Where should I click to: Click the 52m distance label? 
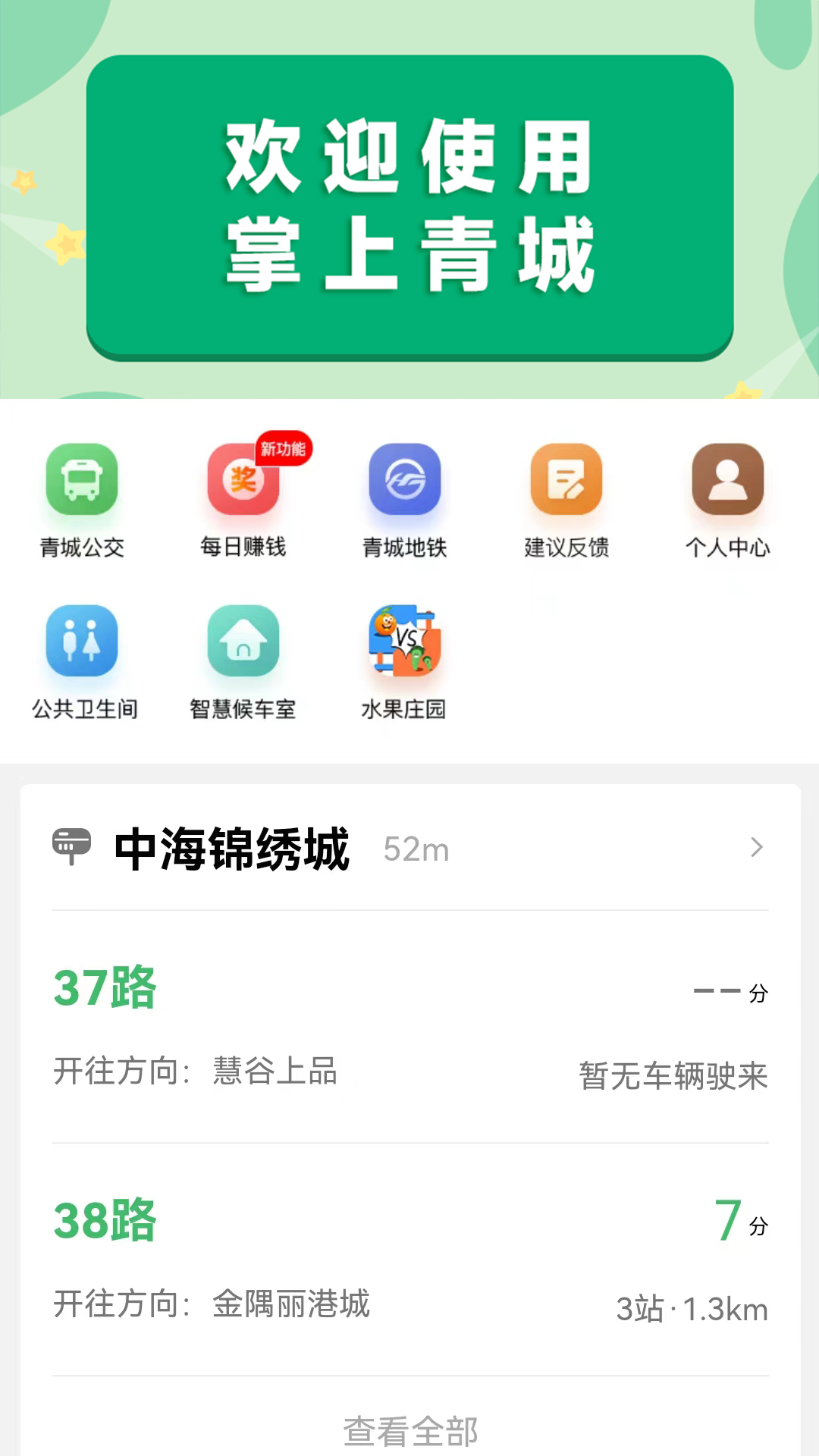tap(416, 849)
